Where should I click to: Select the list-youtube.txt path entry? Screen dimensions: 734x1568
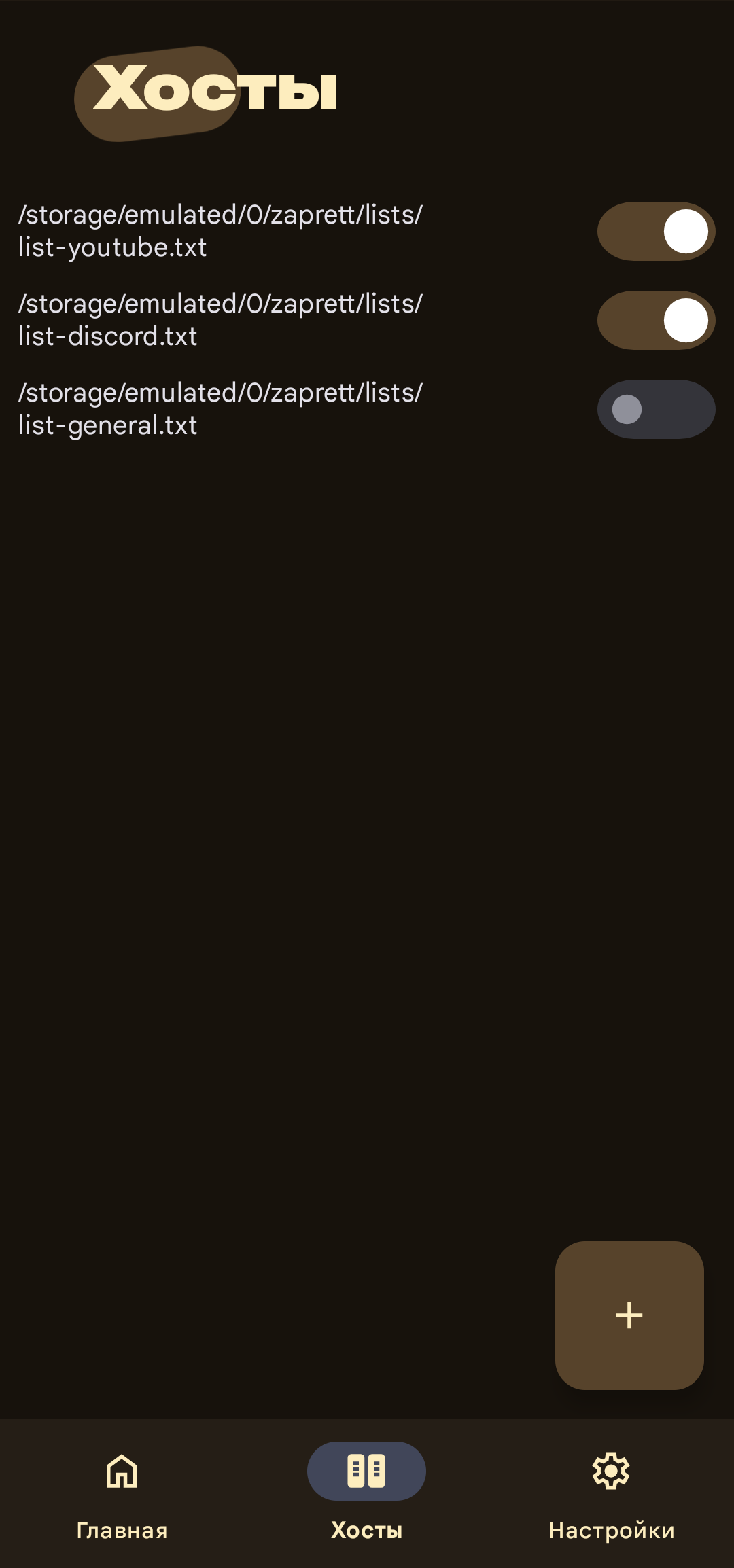[x=219, y=231]
